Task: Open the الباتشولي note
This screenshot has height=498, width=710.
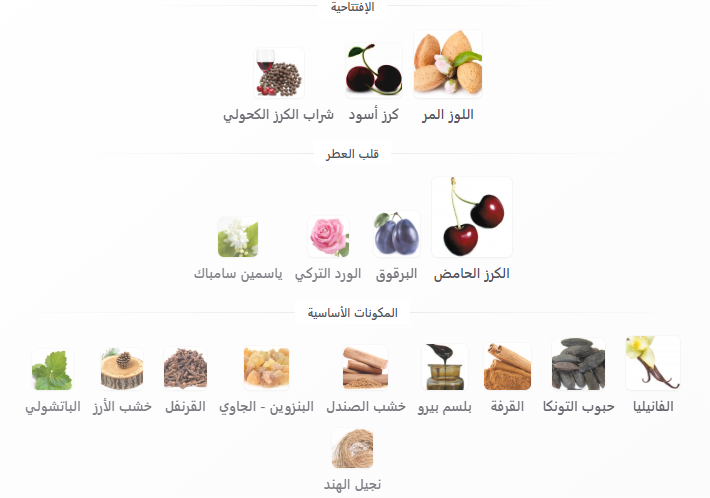Action: [51, 370]
